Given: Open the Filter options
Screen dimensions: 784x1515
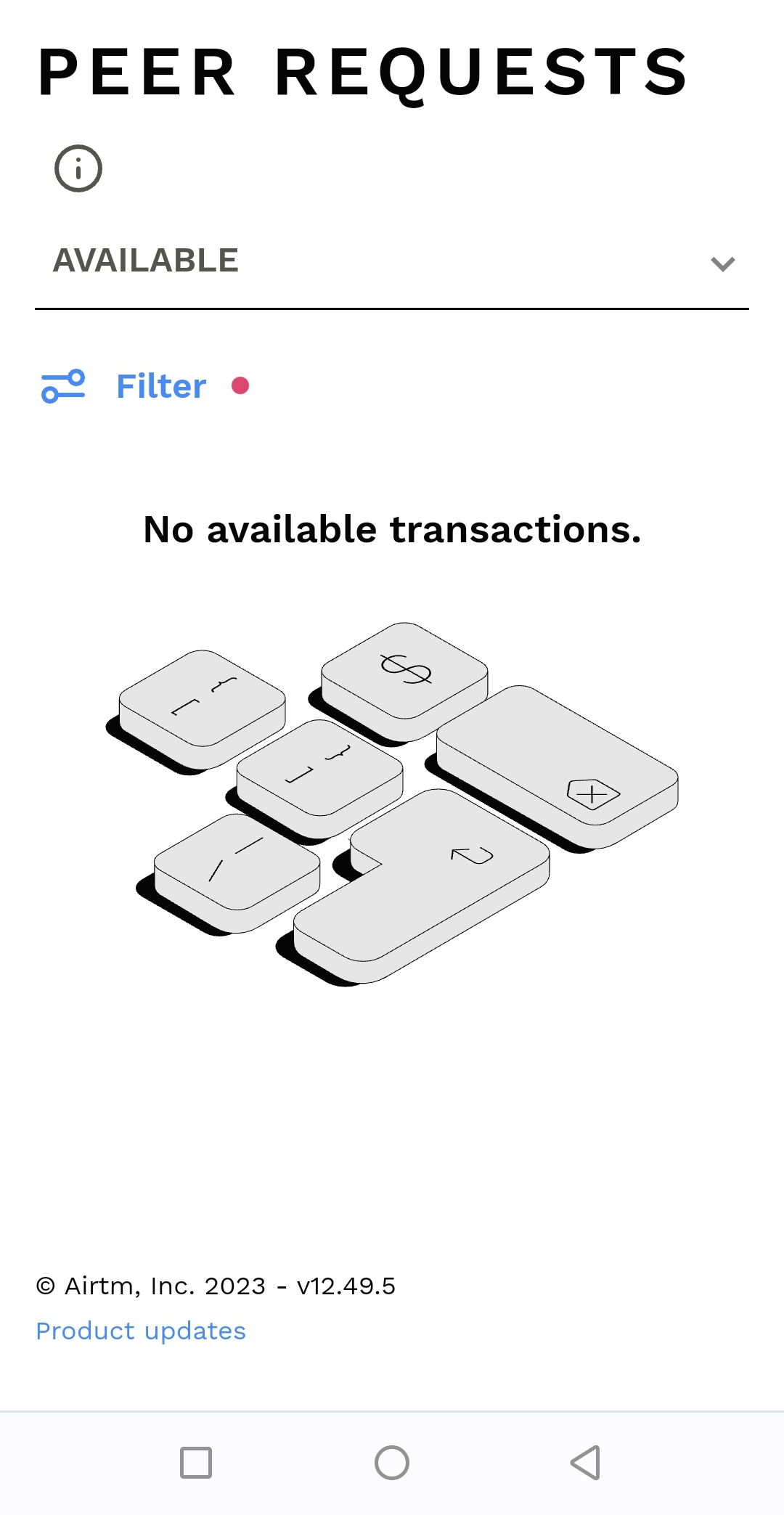Looking at the screenshot, I should click(x=145, y=386).
